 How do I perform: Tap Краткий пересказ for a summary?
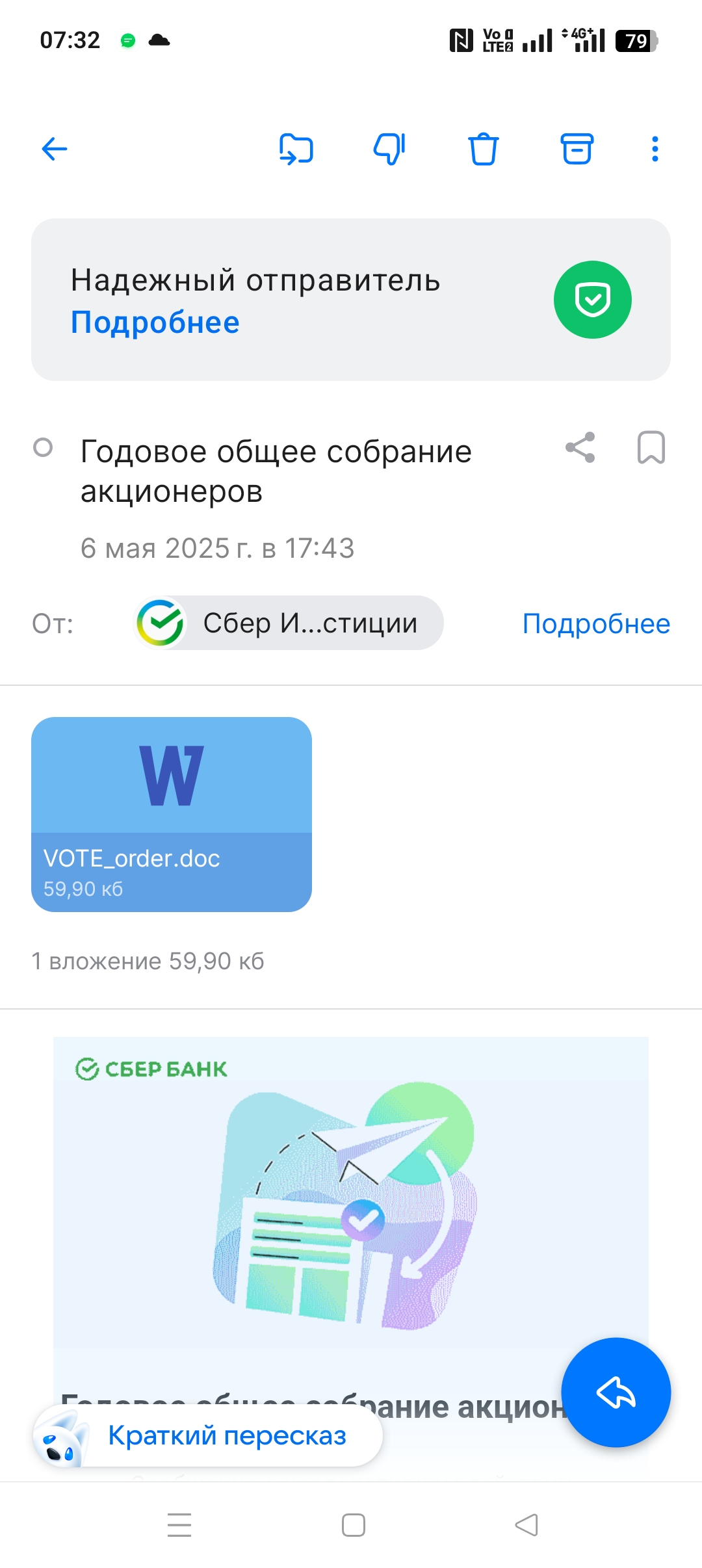(226, 1435)
